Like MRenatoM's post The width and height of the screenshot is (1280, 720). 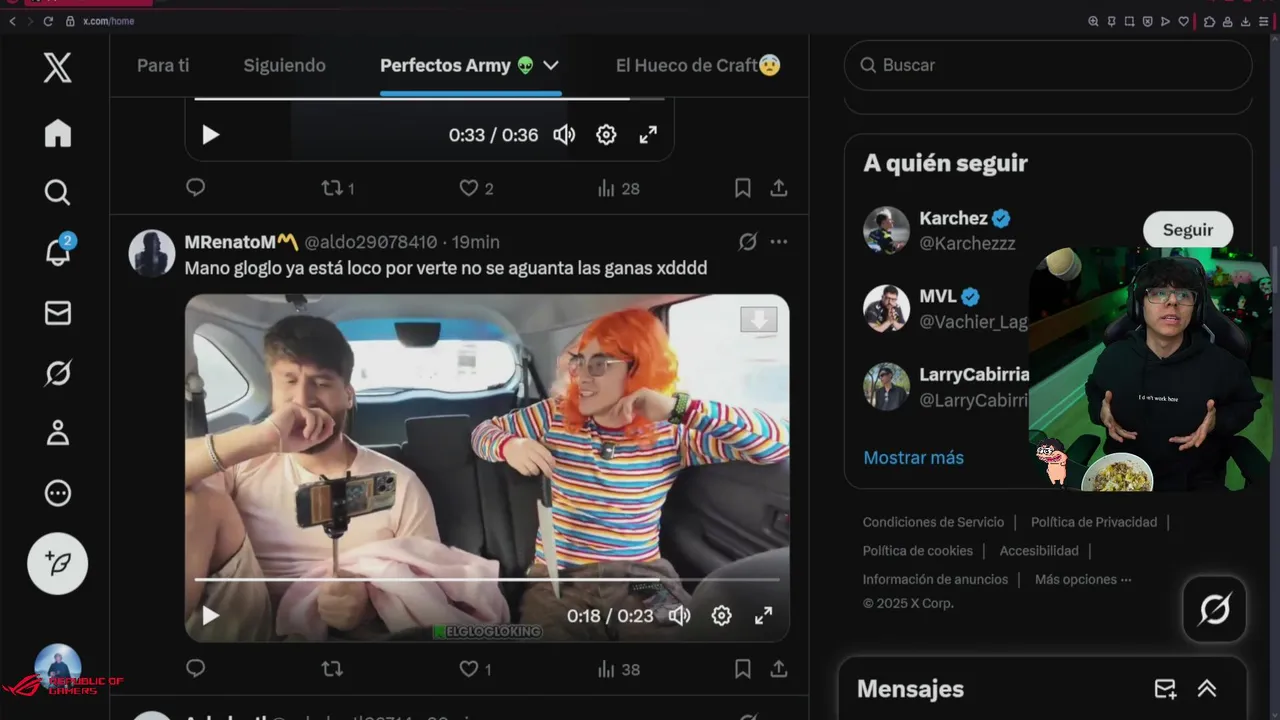[x=469, y=669]
